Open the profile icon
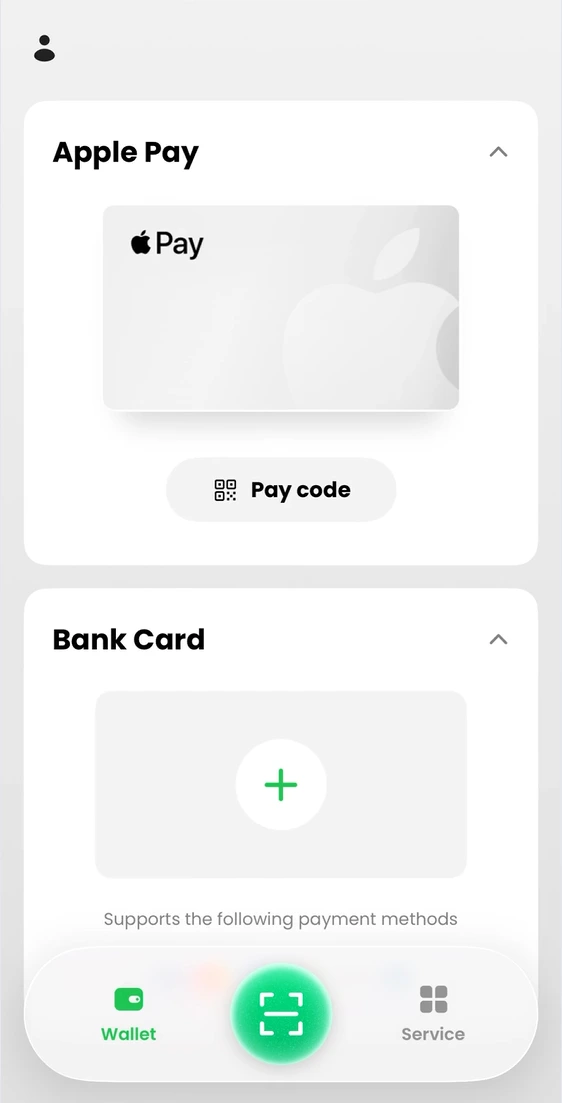This screenshot has height=1103, width=562. coord(44,49)
